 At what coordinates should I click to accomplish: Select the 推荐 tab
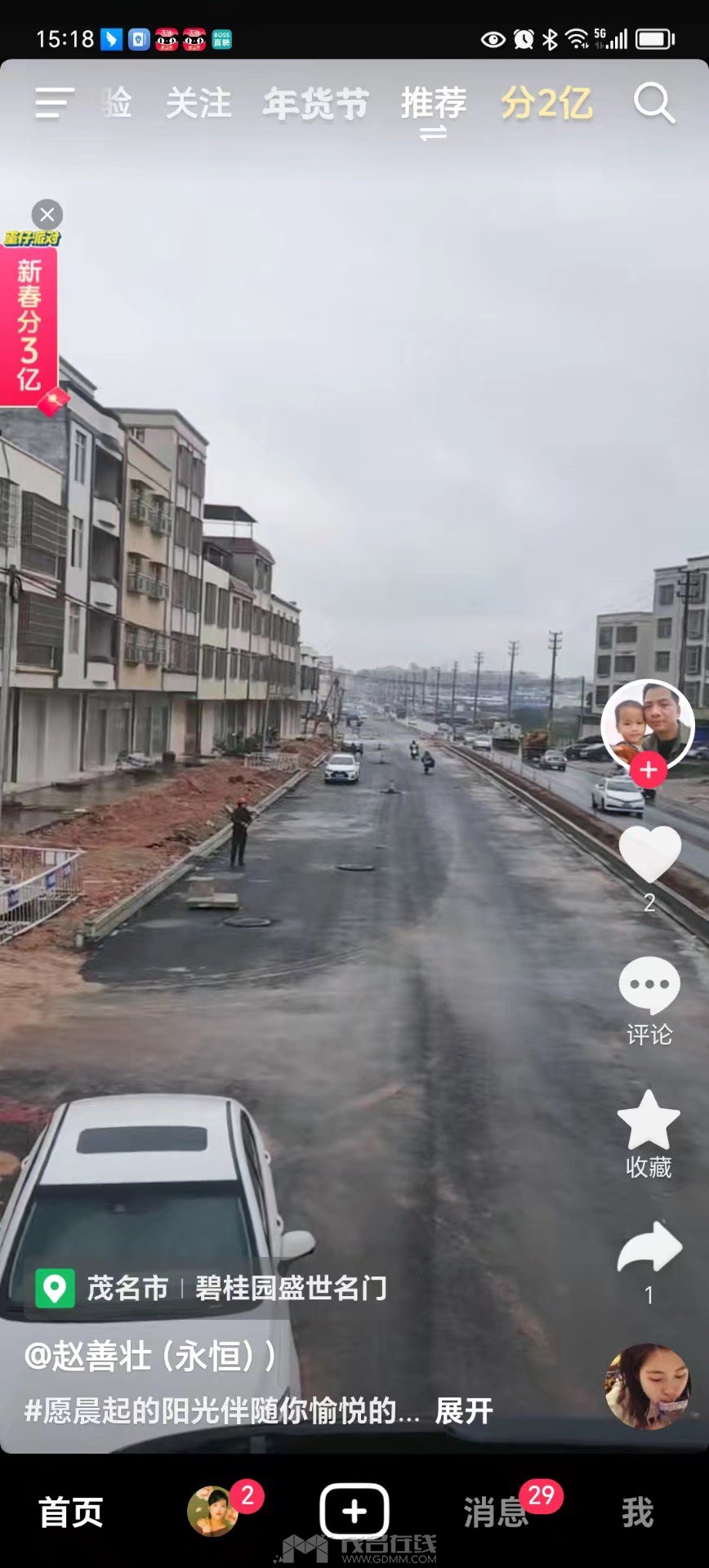tap(433, 104)
